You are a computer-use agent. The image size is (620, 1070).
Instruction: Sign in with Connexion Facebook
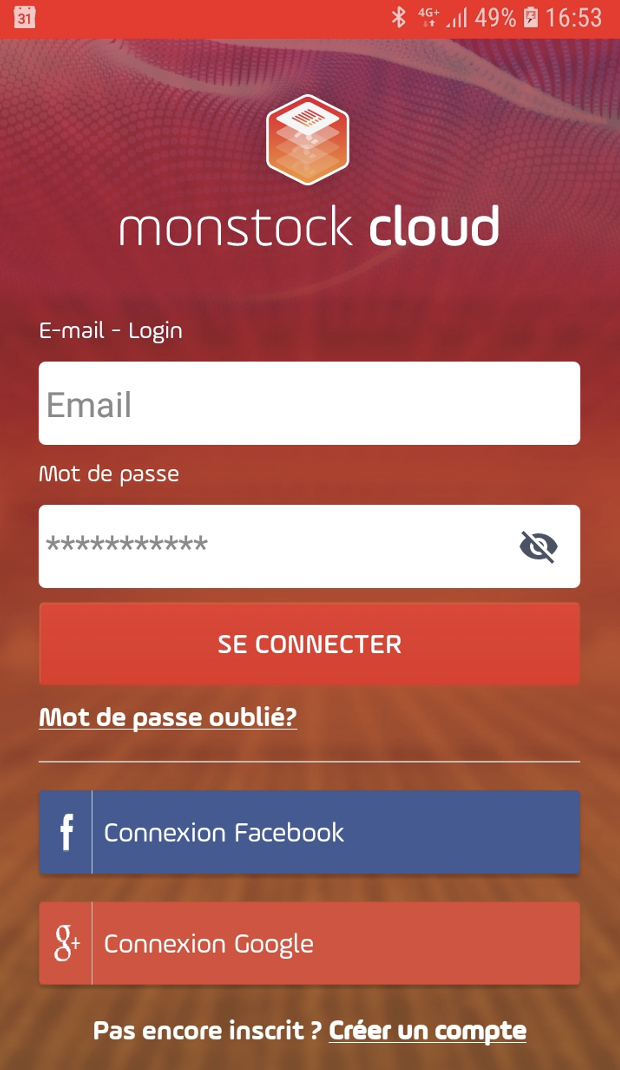(309, 832)
